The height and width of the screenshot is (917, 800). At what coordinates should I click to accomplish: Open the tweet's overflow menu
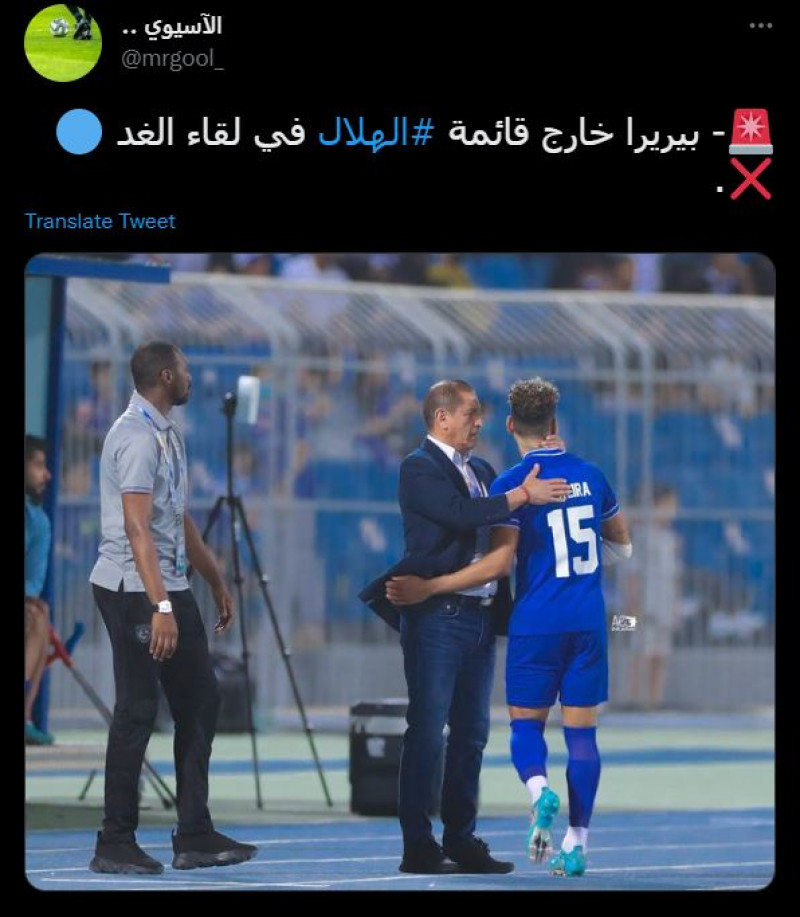762,25
